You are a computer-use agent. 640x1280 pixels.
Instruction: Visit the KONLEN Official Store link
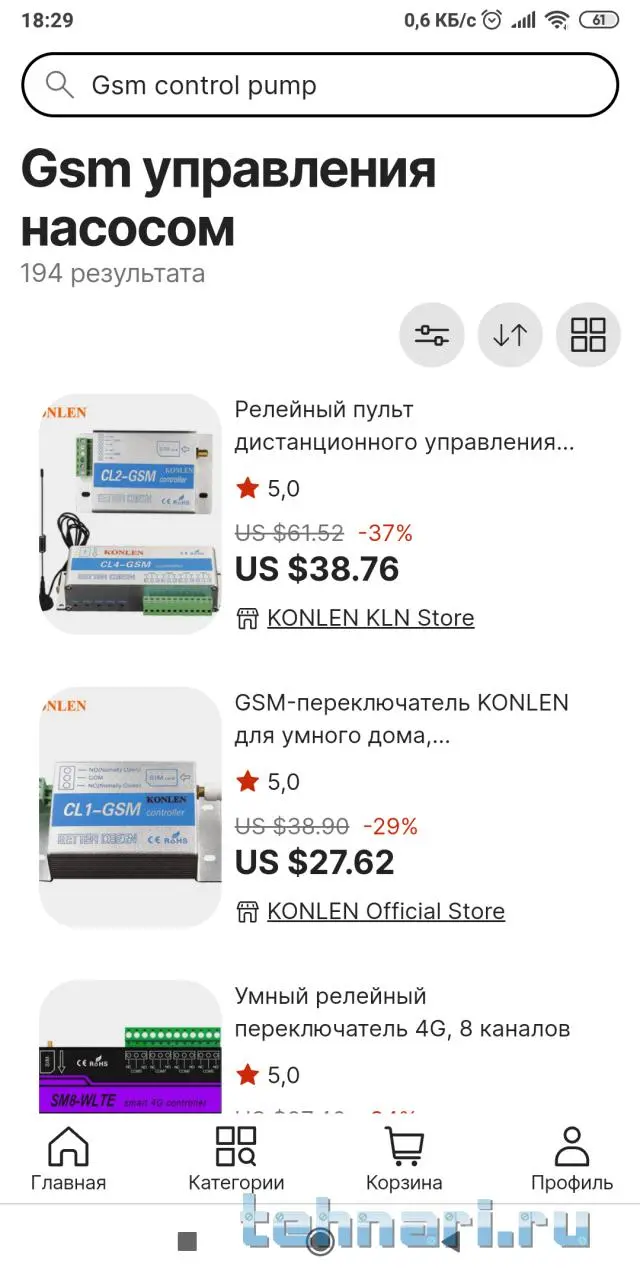tap(385, 911)
